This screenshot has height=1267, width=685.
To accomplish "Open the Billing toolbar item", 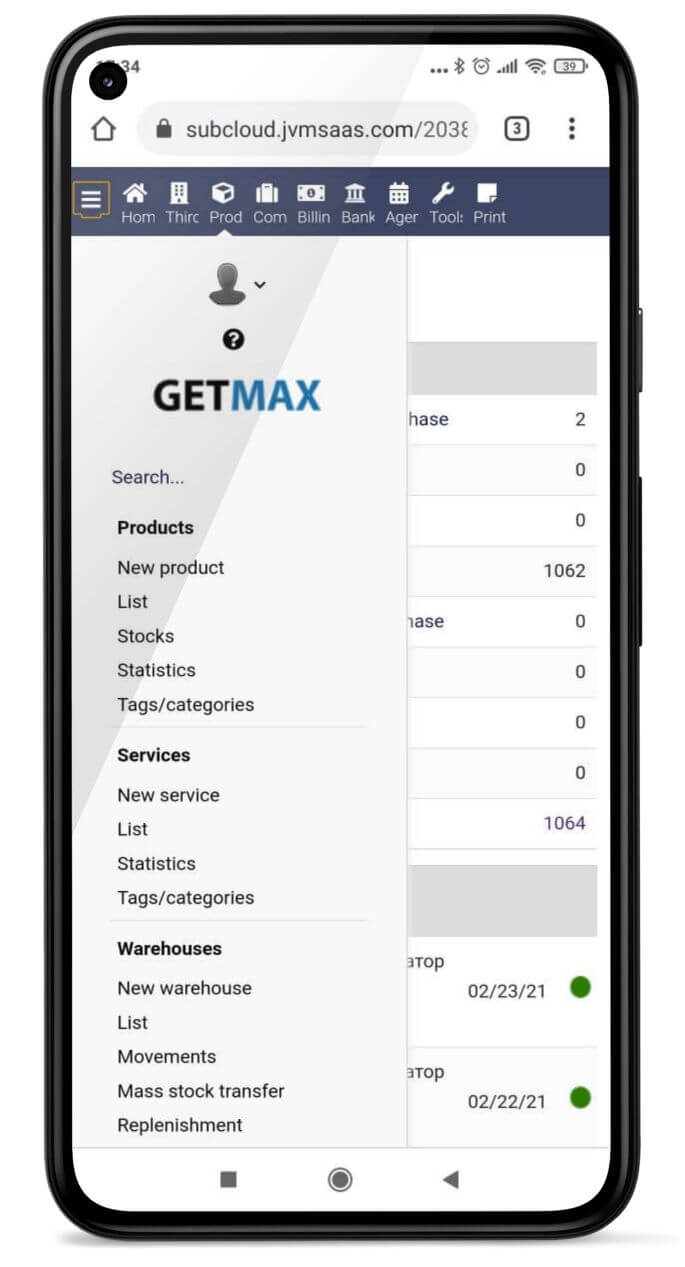I will coord(312,203).
